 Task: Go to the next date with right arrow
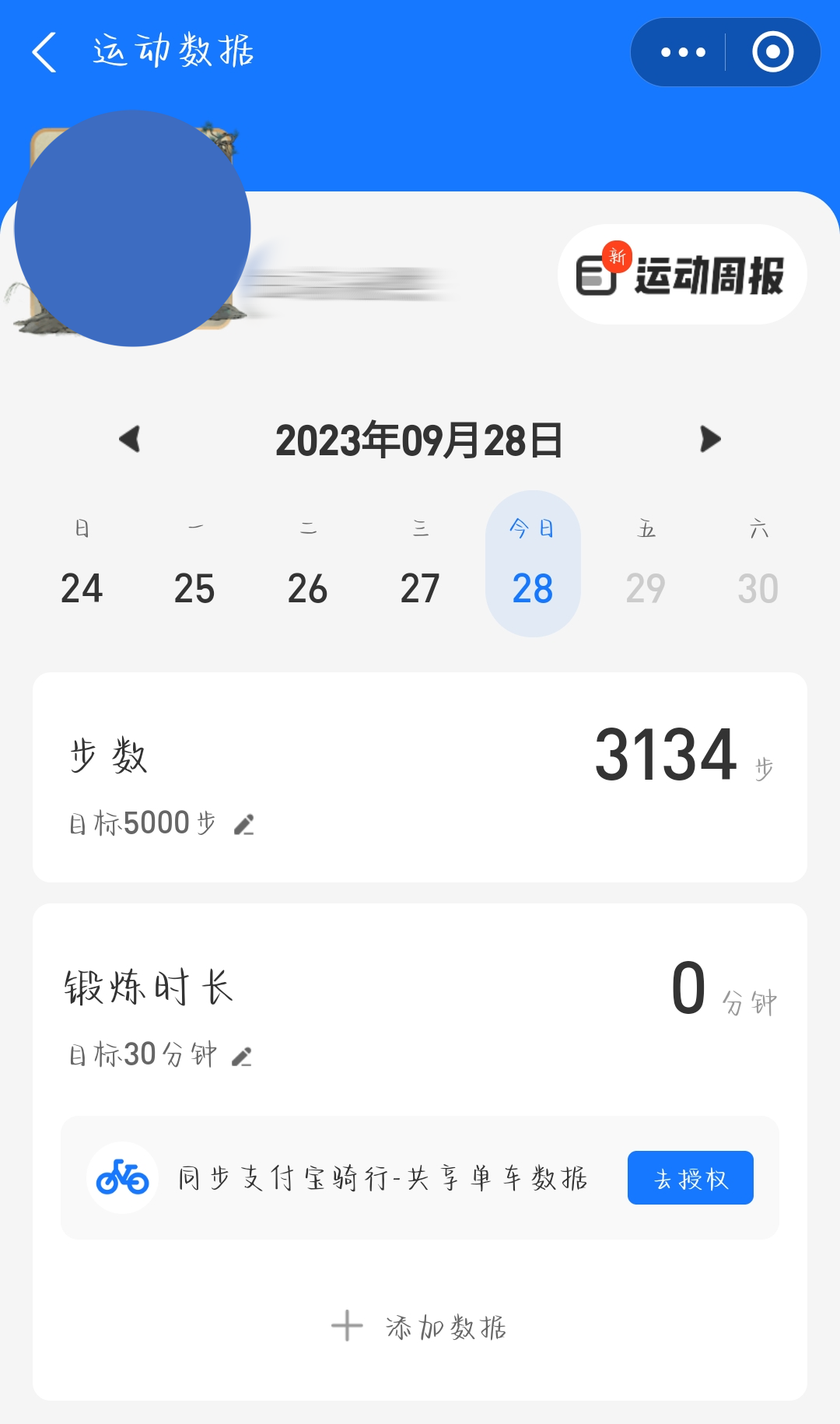[709, 439]
